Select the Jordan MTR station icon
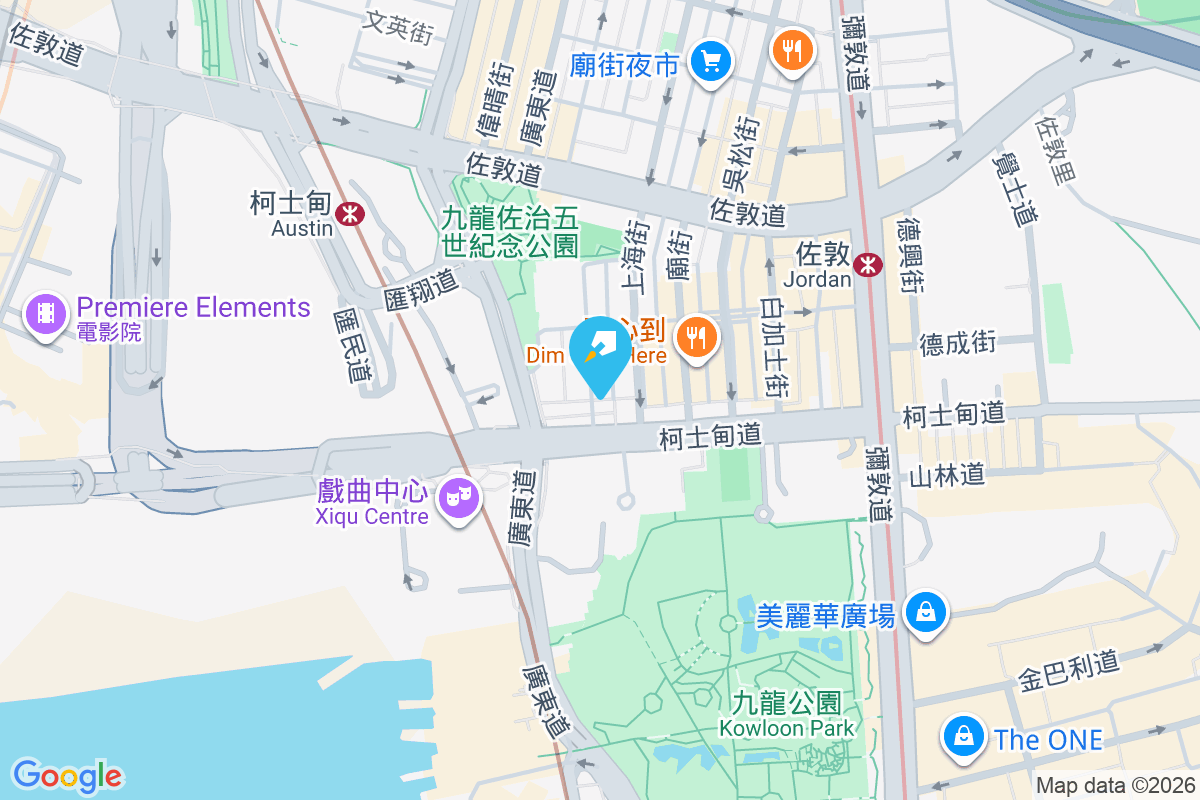The image size is (1200, 800). click(x=870, y=263)
